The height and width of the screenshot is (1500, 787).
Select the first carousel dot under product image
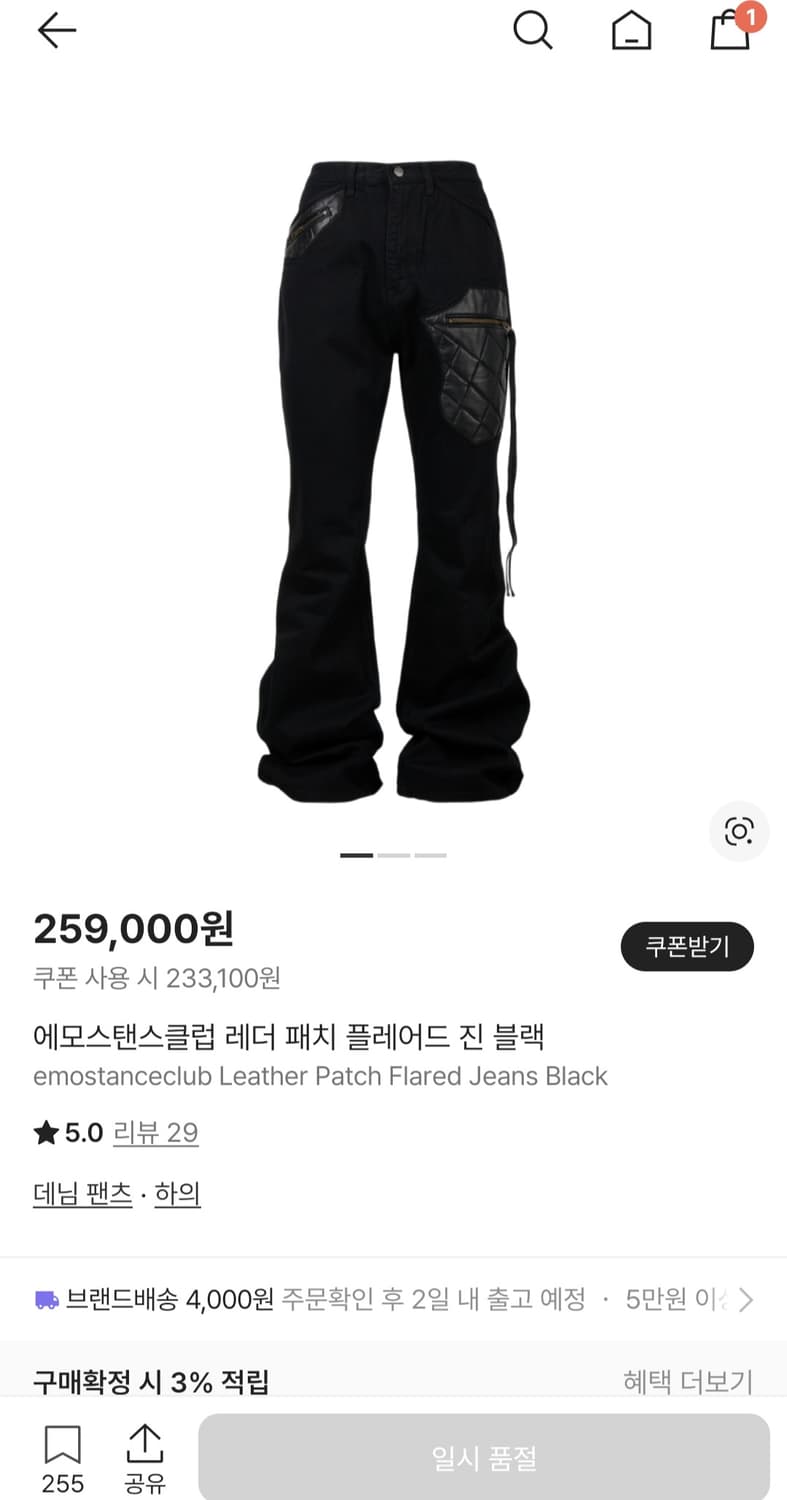click(x=356, y=855)
